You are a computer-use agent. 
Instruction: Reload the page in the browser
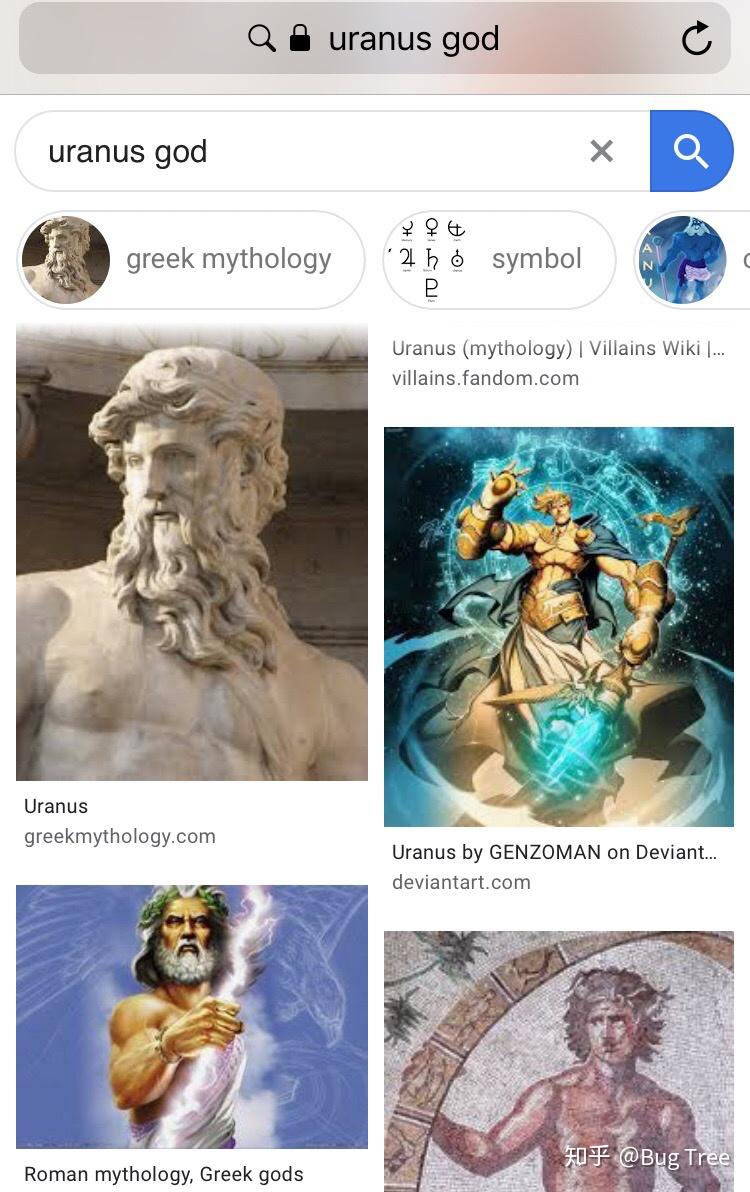695,39
